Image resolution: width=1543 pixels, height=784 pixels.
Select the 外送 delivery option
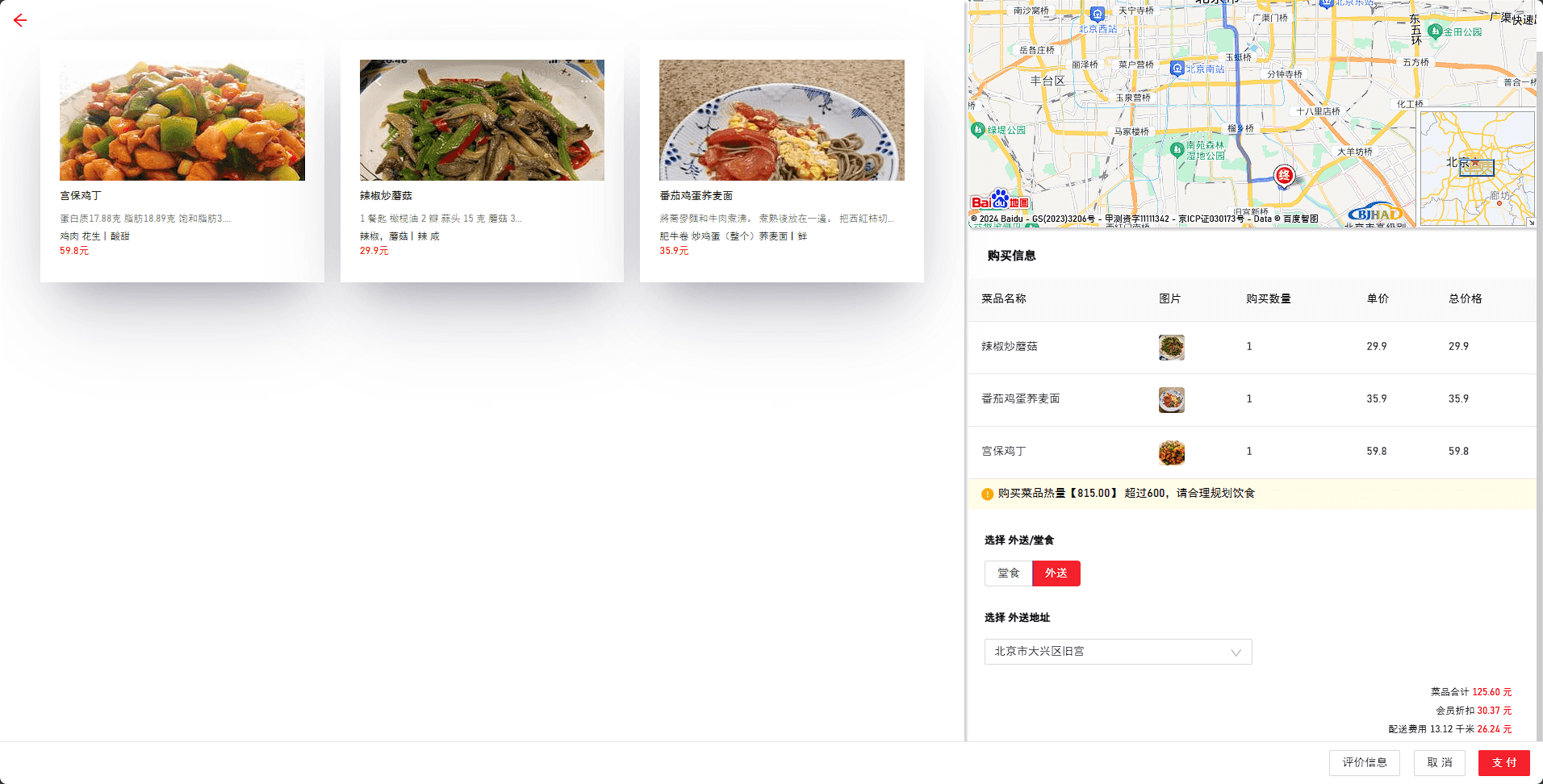(x=1056, y=573)
